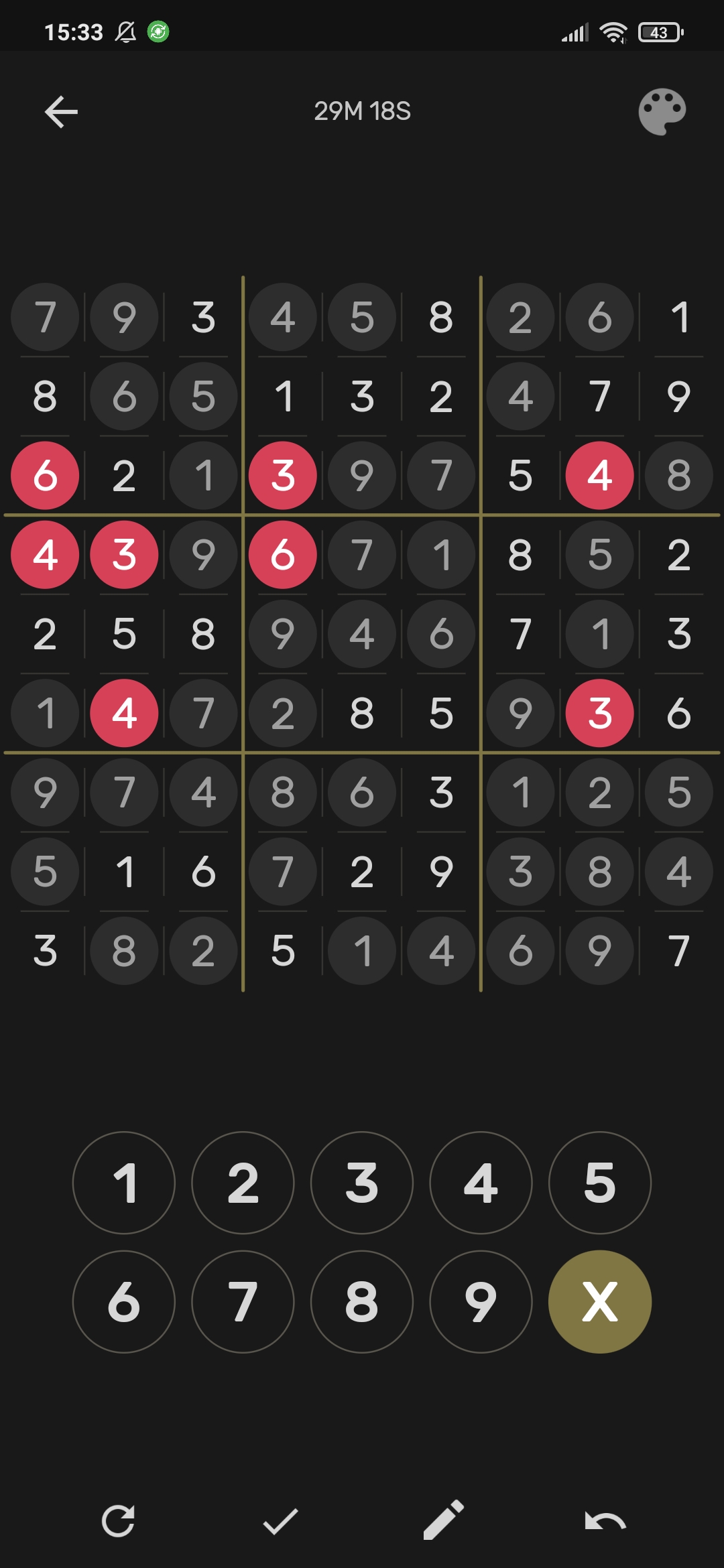Tap number 3 on the keypad
This screenshot has height=1568, width=724.
362,1183
